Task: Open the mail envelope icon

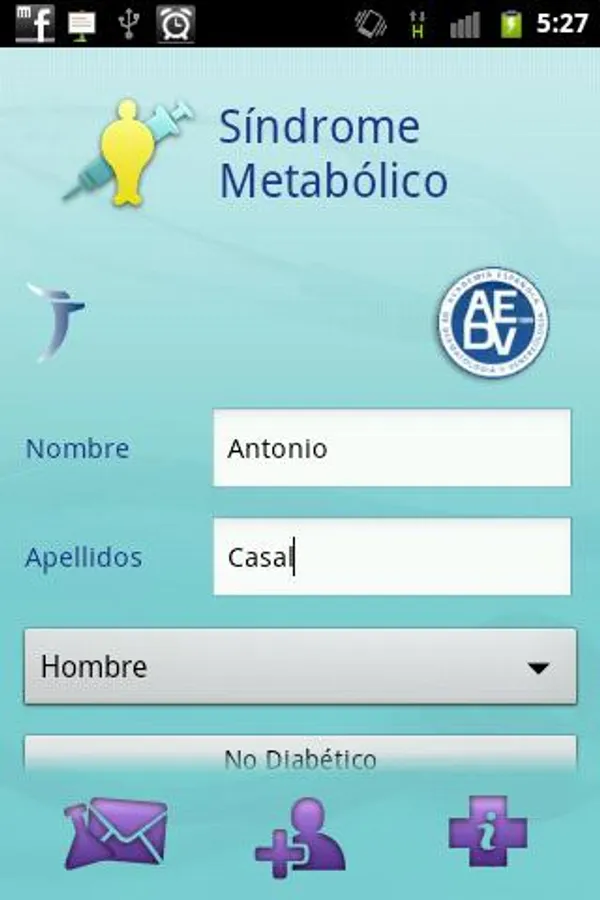Action: click(115, 834)
